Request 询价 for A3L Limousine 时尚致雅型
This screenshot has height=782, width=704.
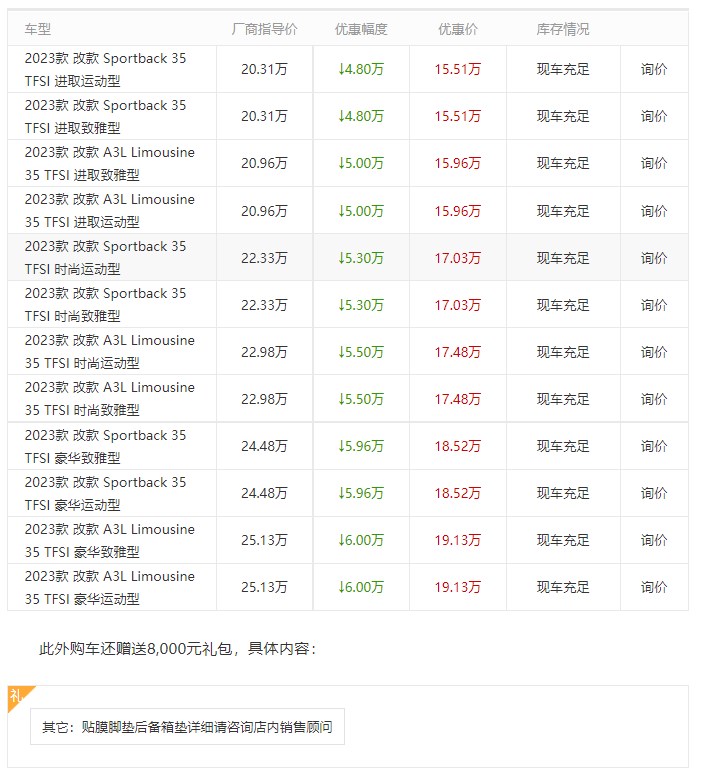click(654, 399)
